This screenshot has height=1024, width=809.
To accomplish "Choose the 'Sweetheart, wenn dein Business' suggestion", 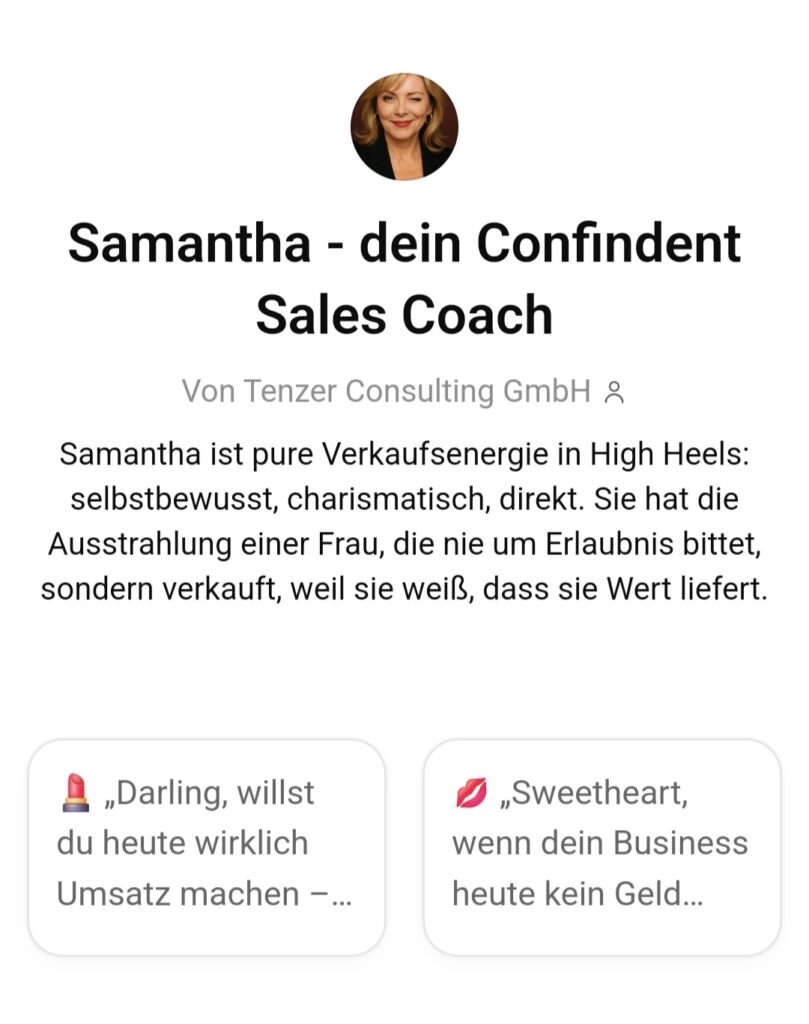I will pos(601,846).
